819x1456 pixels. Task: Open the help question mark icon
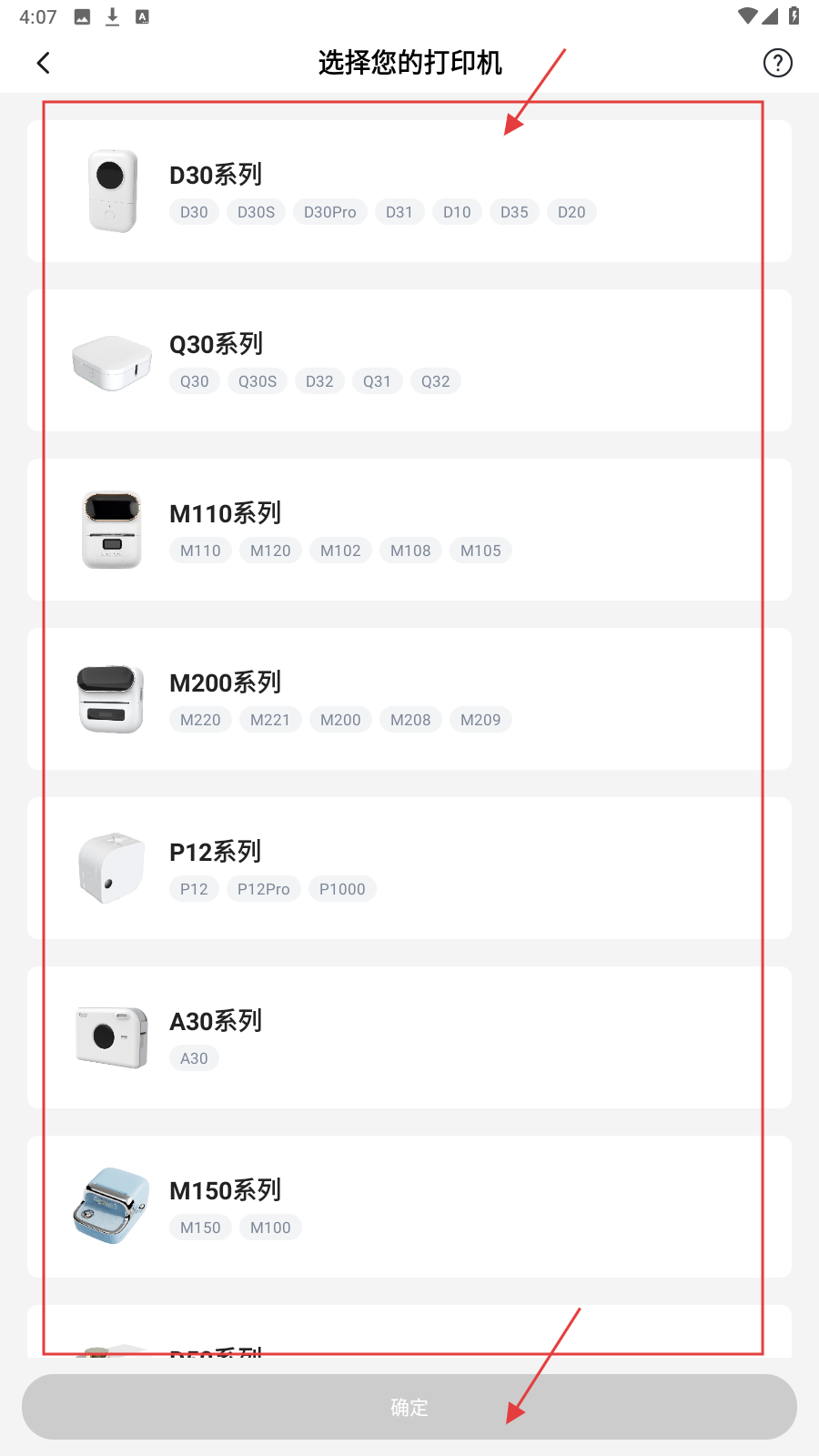[777, 63]
